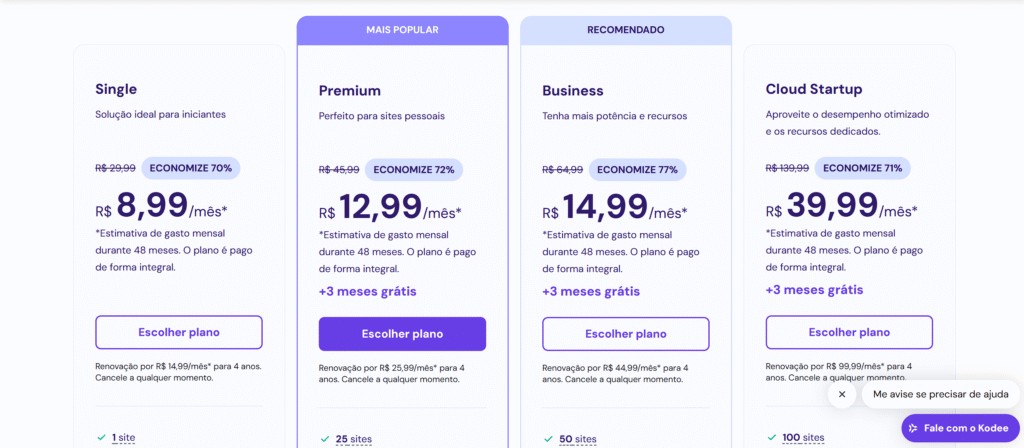This screenshot has height=448, width=1024.
Task: Open Fale com o Kodee chat
Action: pos(960,428)
